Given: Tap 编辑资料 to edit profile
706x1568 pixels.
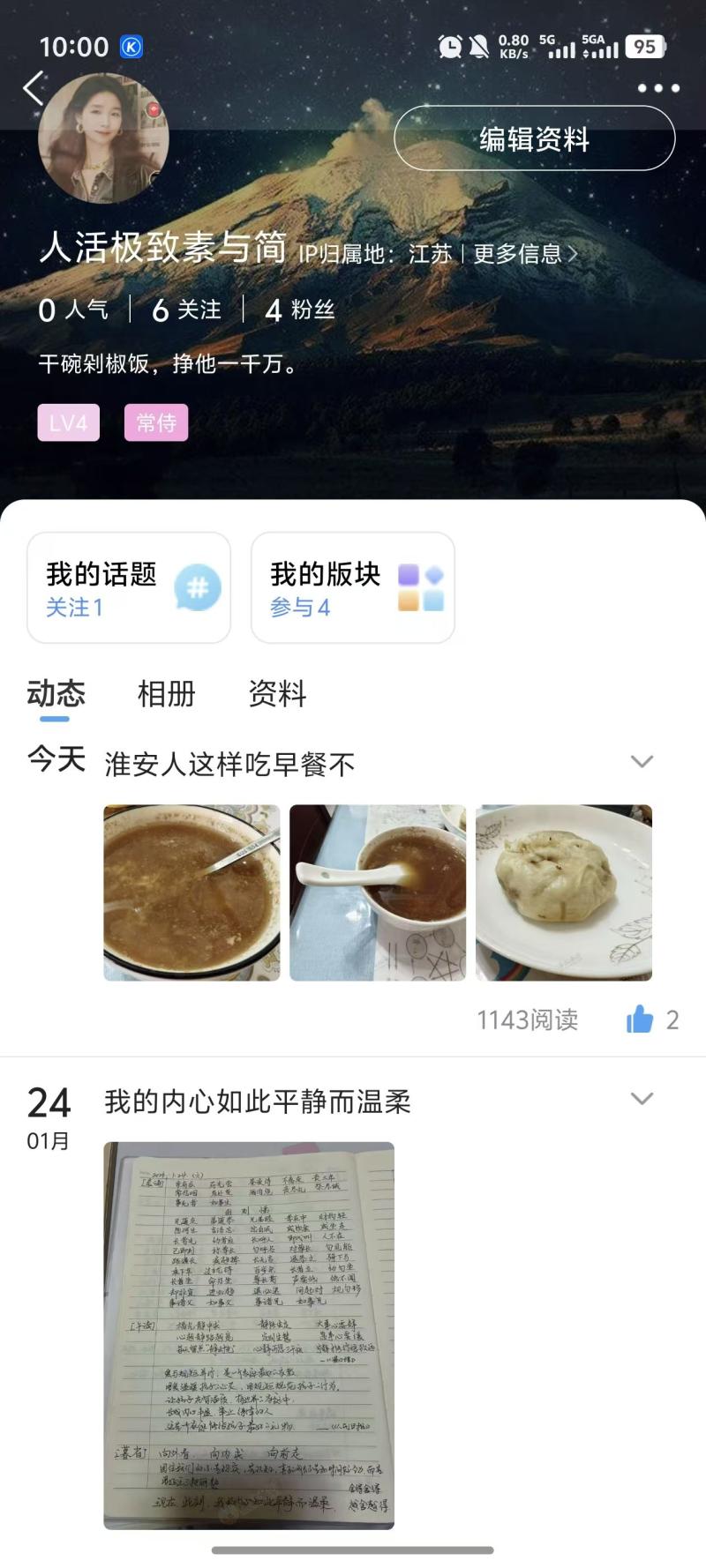Looking at the screenshot, I should point(534,138).
